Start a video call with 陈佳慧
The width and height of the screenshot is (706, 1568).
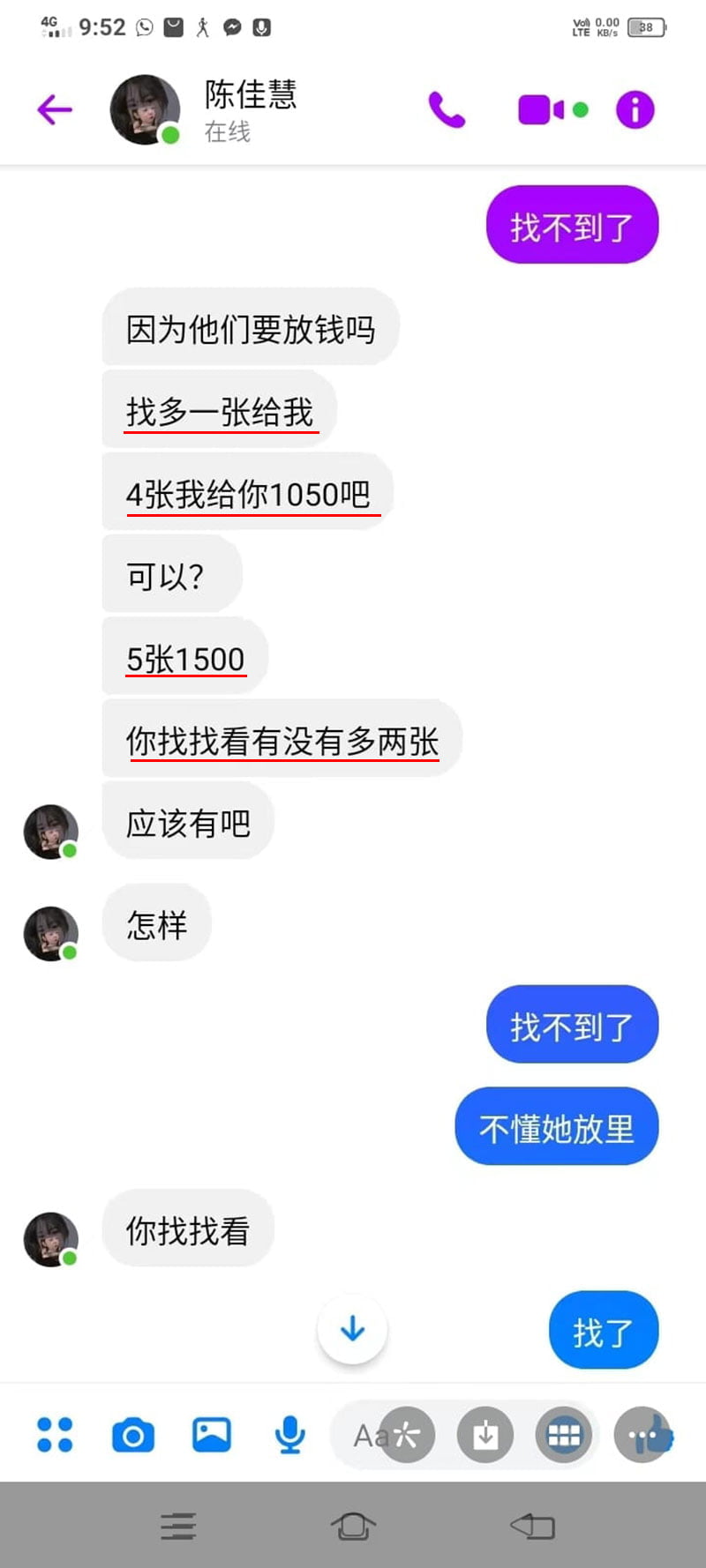point(541,110)
